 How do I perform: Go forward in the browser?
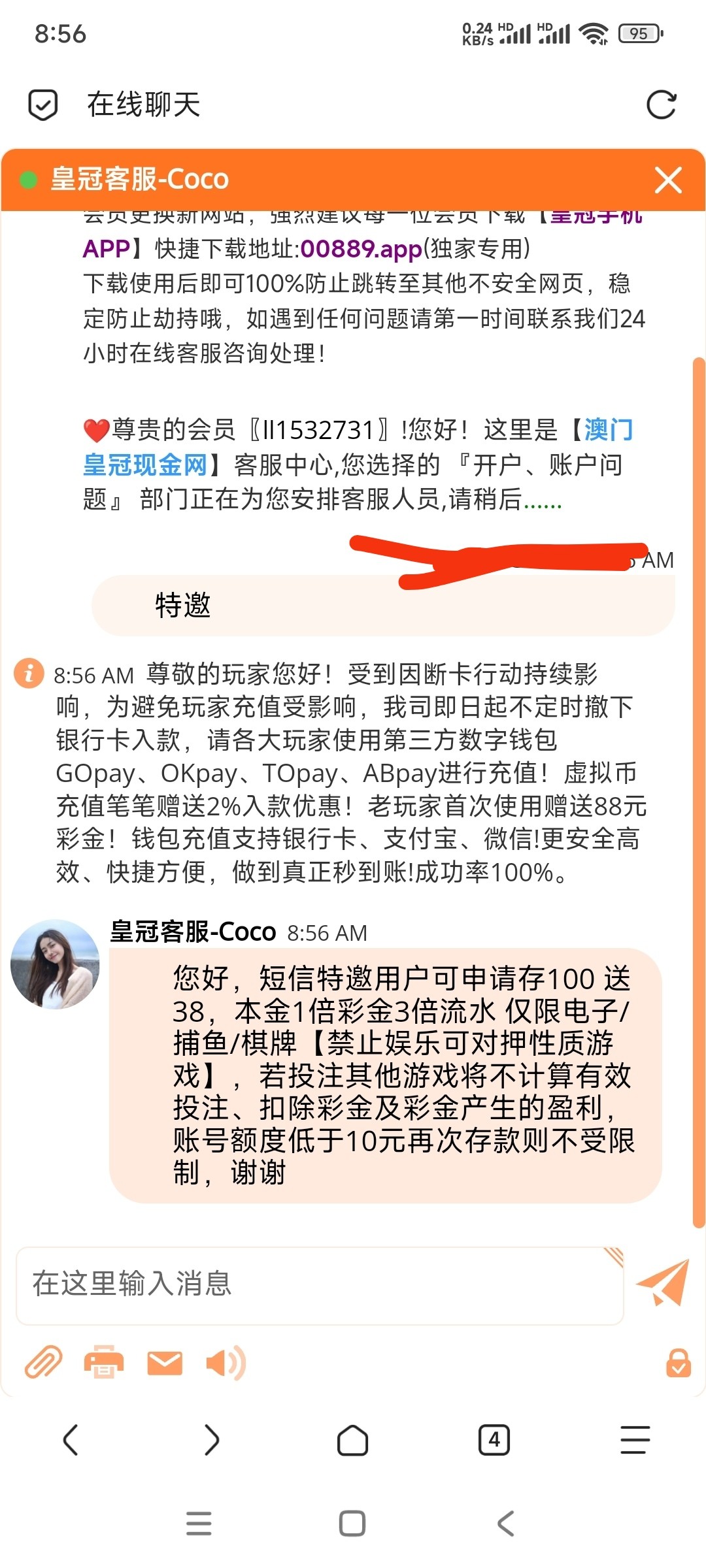(211, 1440)
